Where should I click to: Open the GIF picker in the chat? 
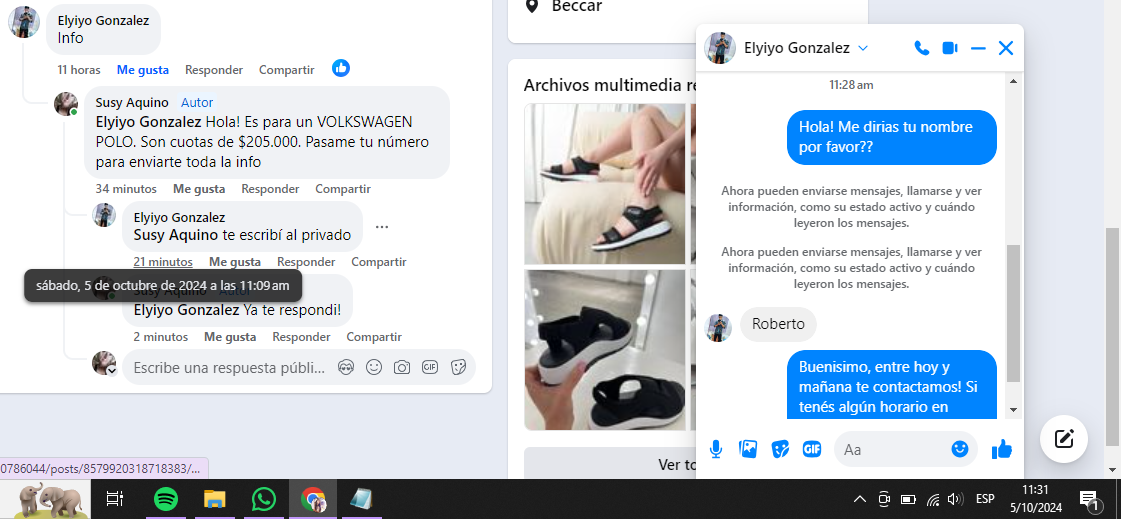812,449
